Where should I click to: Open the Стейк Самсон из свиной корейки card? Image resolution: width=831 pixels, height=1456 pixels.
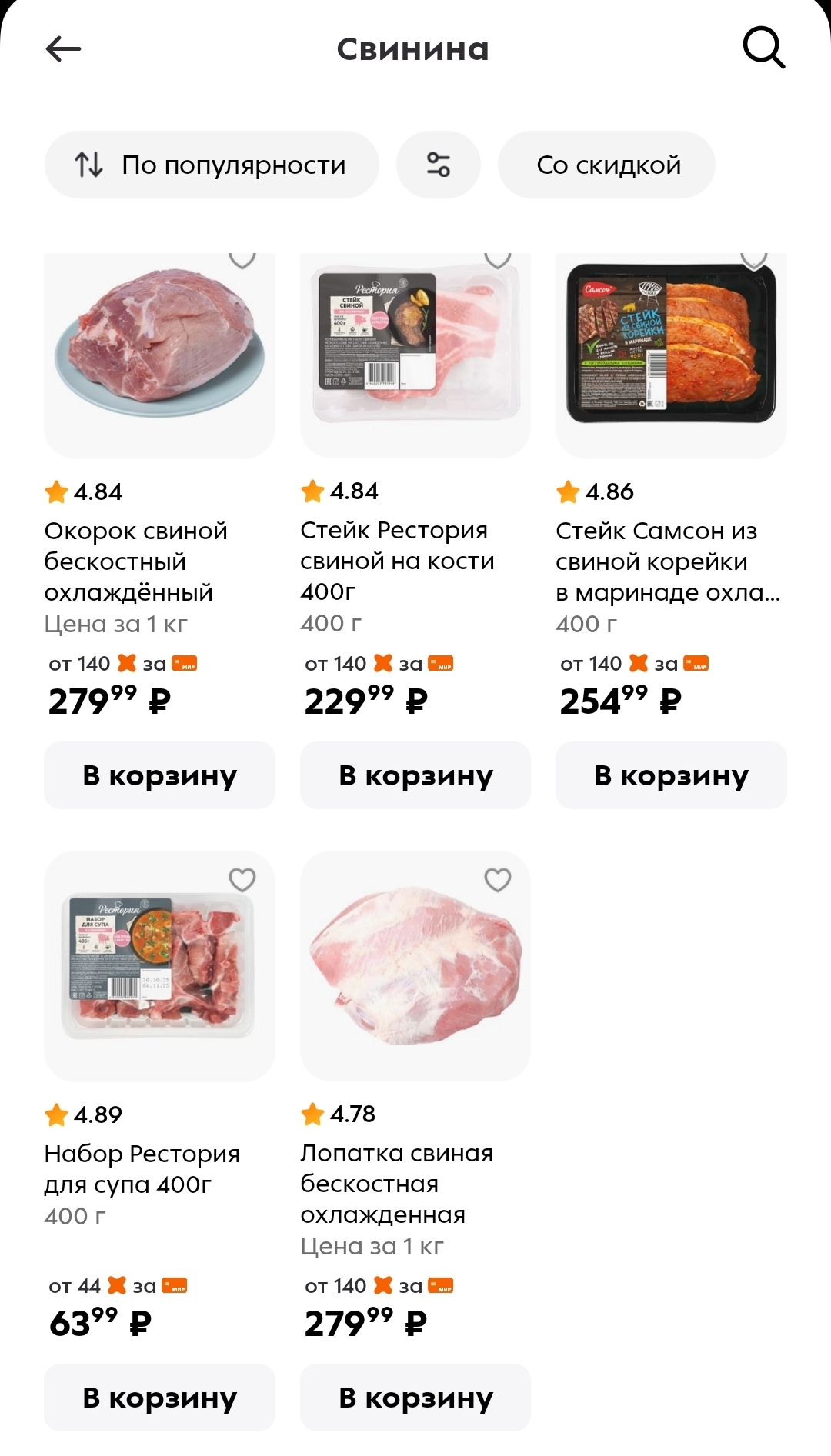(671, 355)
